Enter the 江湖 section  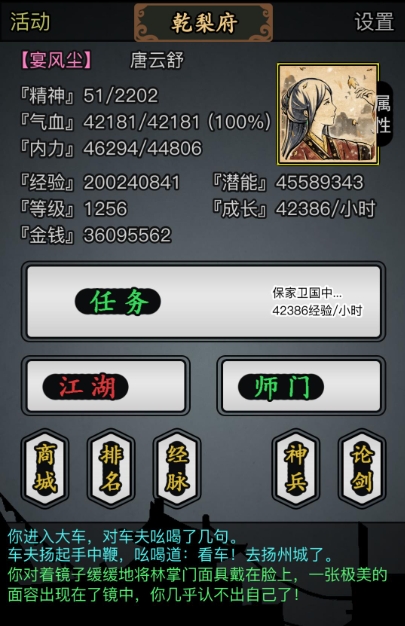[x=105, y=386]
